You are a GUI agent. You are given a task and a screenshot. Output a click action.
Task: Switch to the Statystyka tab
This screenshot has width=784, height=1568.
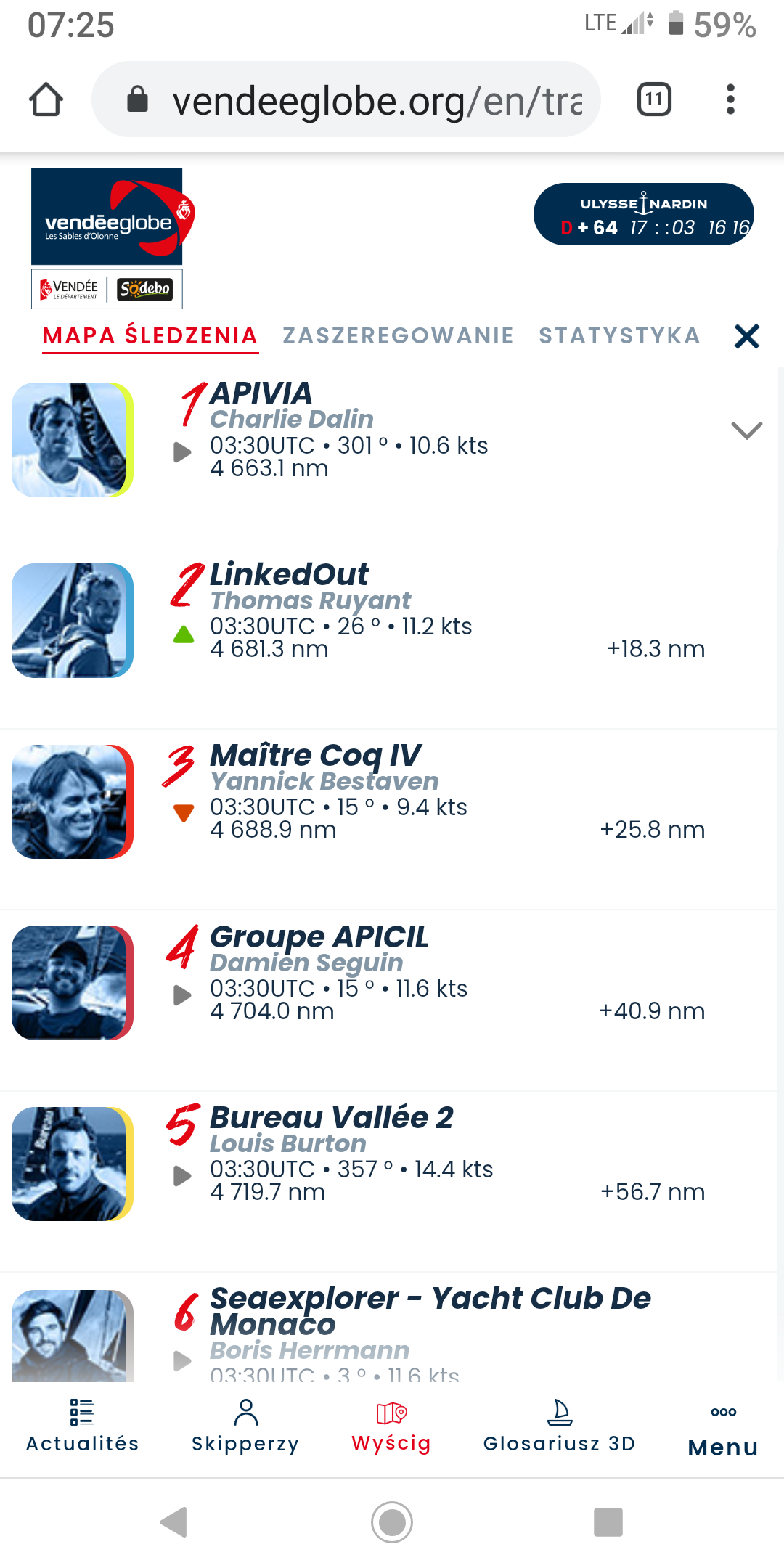click(619, 335)
